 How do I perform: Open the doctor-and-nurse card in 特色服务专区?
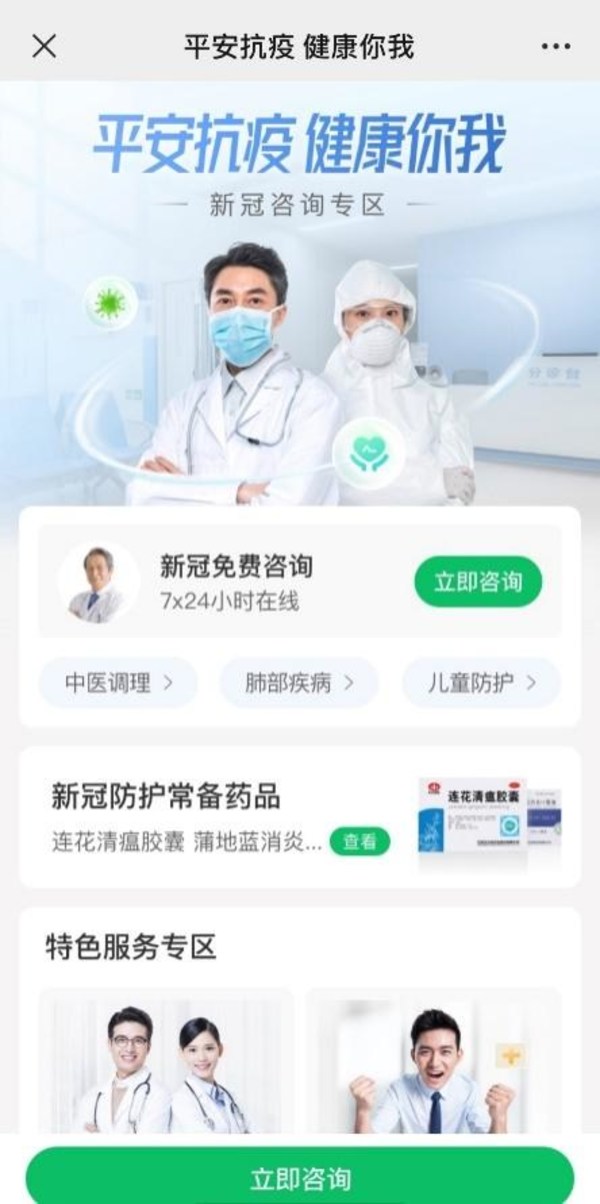166,1060
